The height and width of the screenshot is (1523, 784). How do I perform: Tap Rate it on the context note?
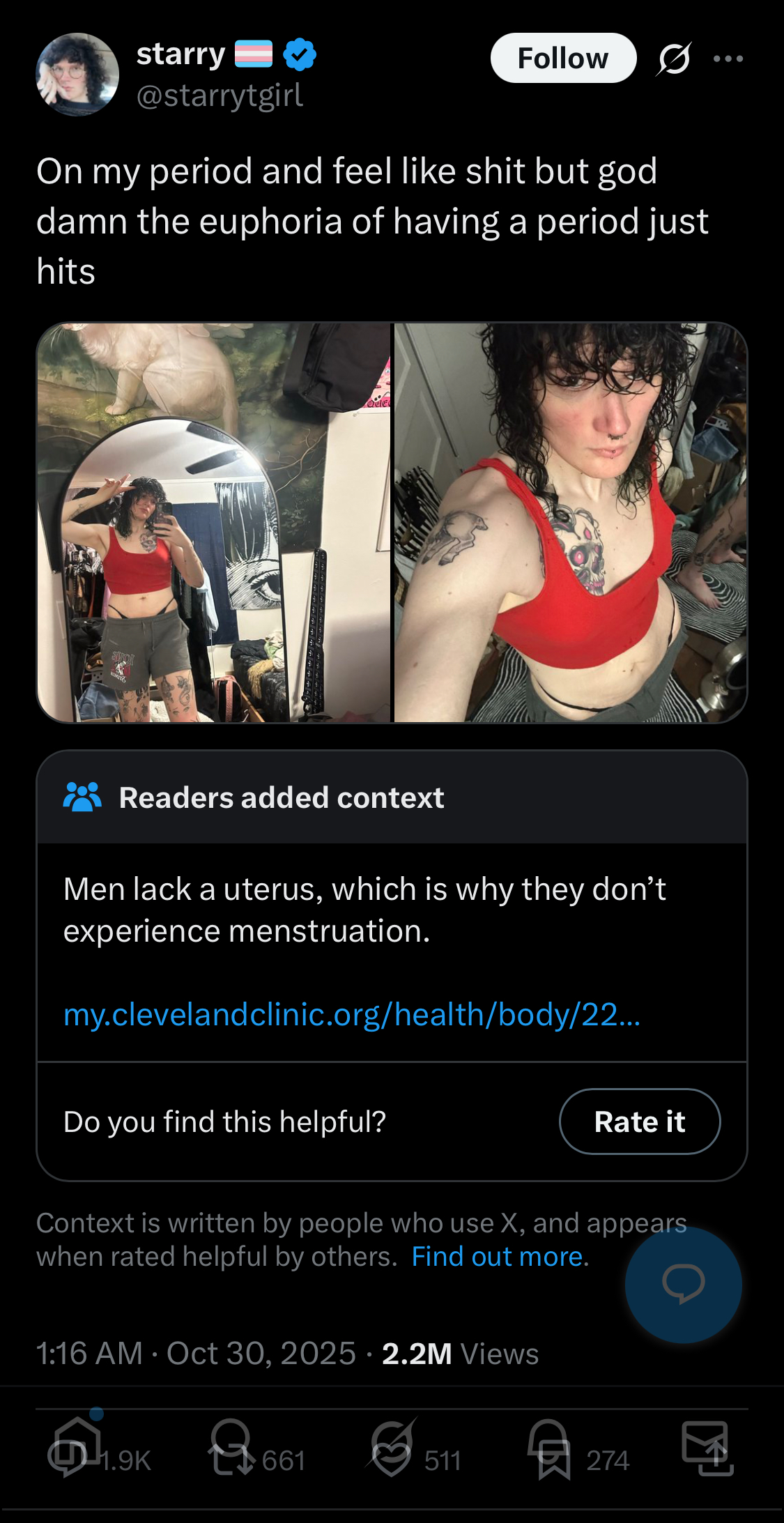pyautogui.click(x=639, y=1122)
